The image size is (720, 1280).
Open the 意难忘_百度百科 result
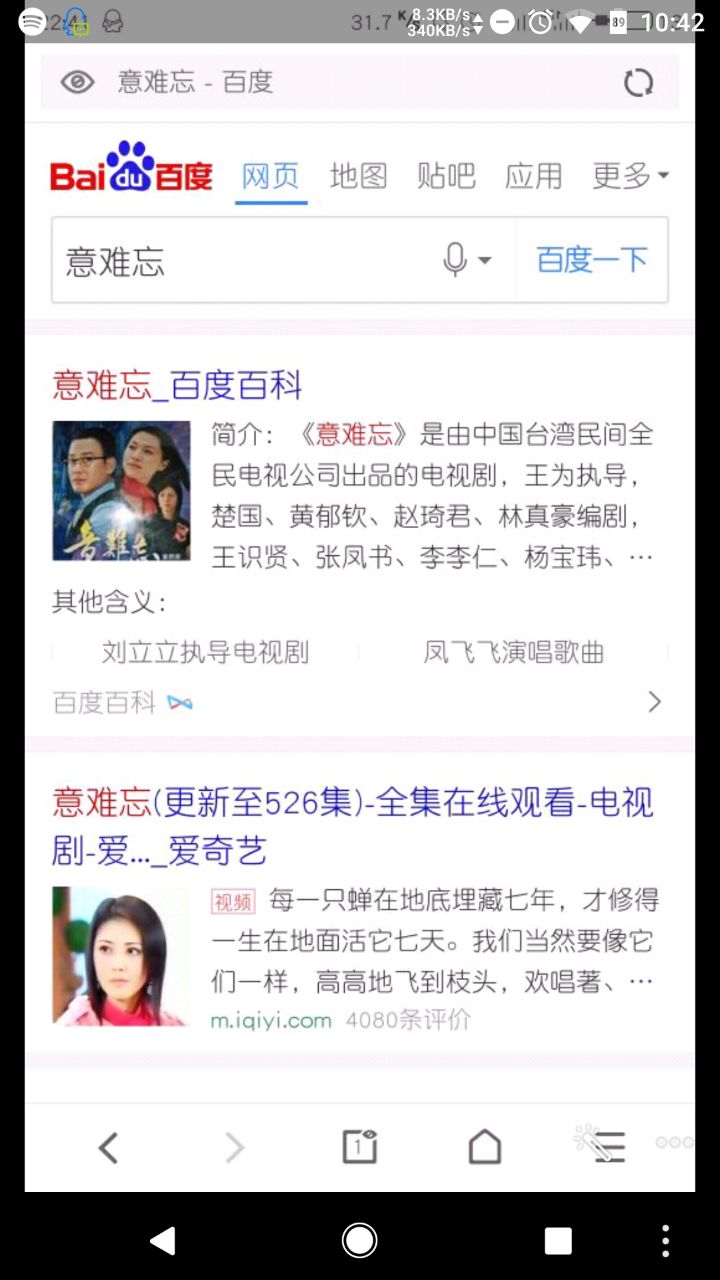click(177, 385)
